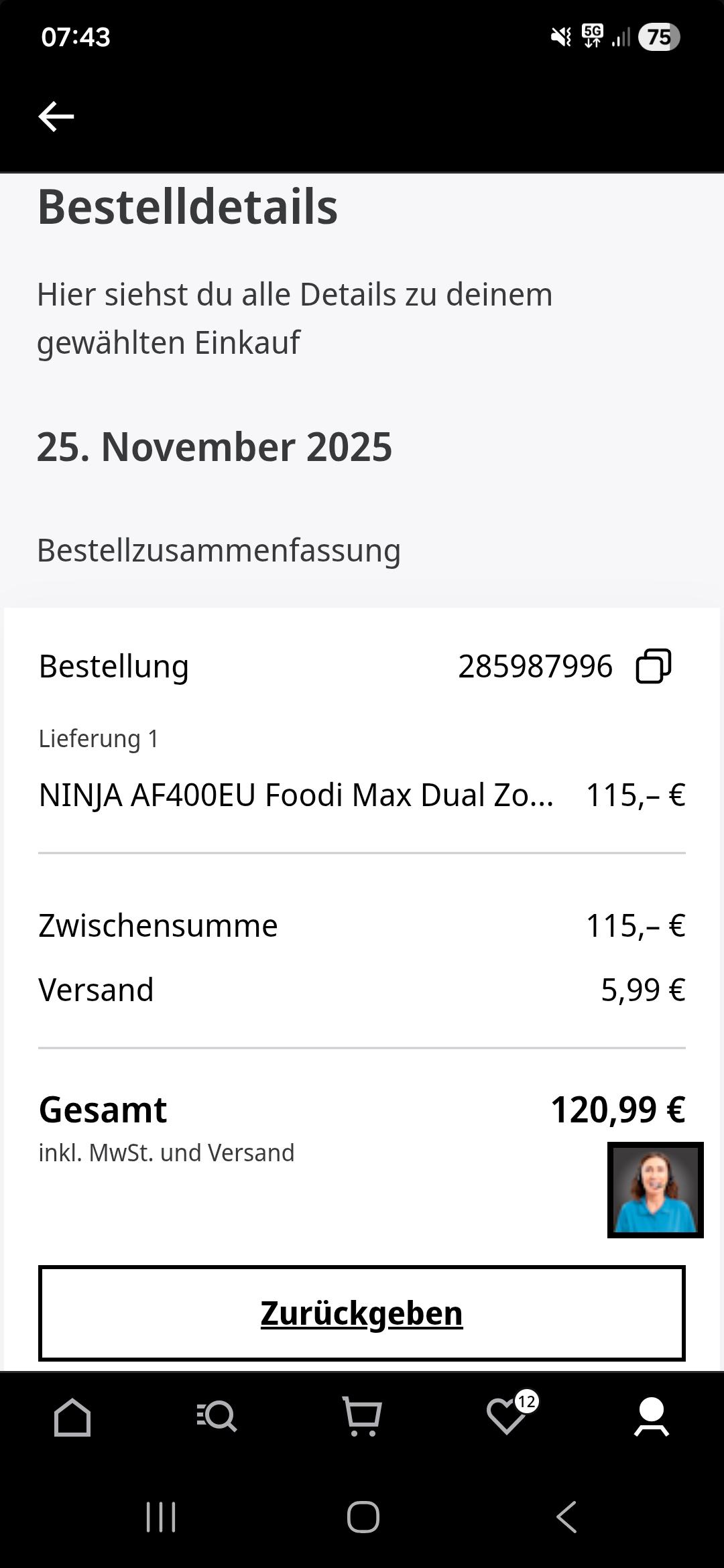
Task: Open the shopping cart tab
Action: [362, 1417]
